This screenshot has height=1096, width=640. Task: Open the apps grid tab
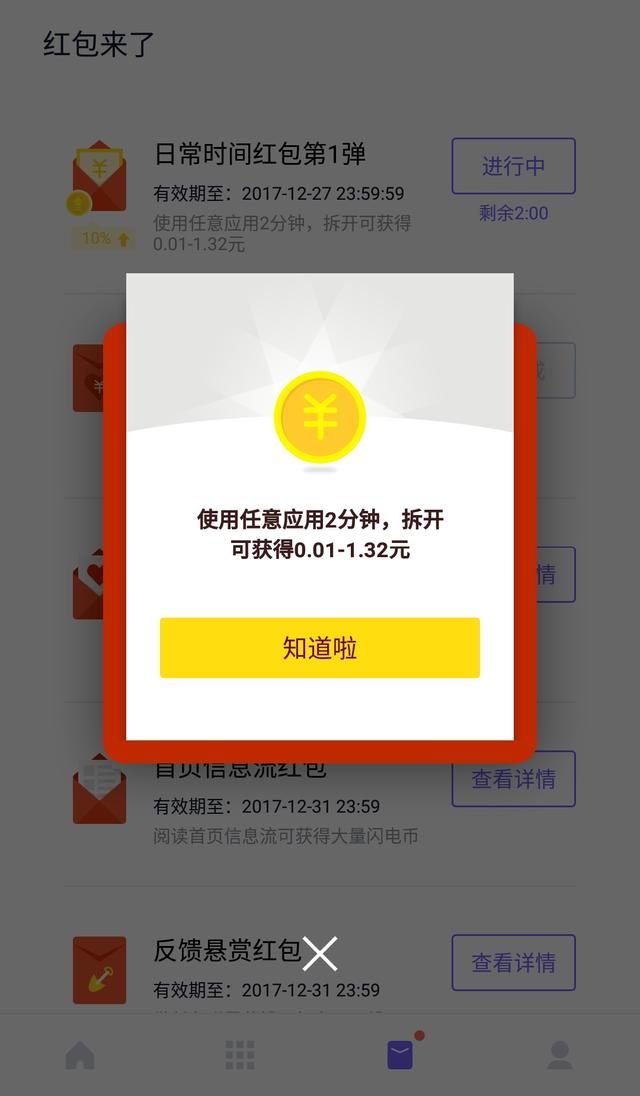tap(240, 1055)
